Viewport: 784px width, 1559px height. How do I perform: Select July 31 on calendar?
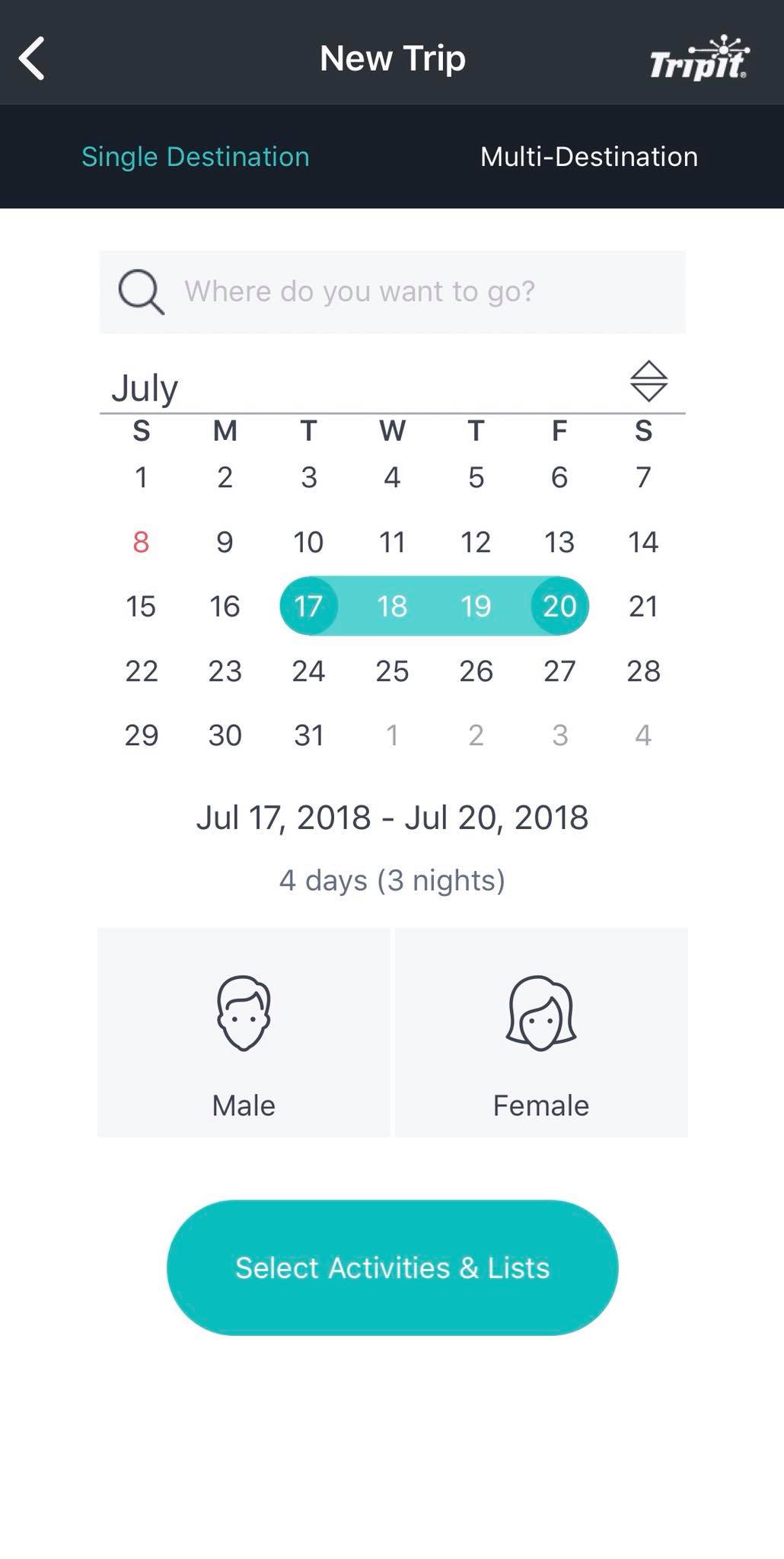[x=308, y=735]
